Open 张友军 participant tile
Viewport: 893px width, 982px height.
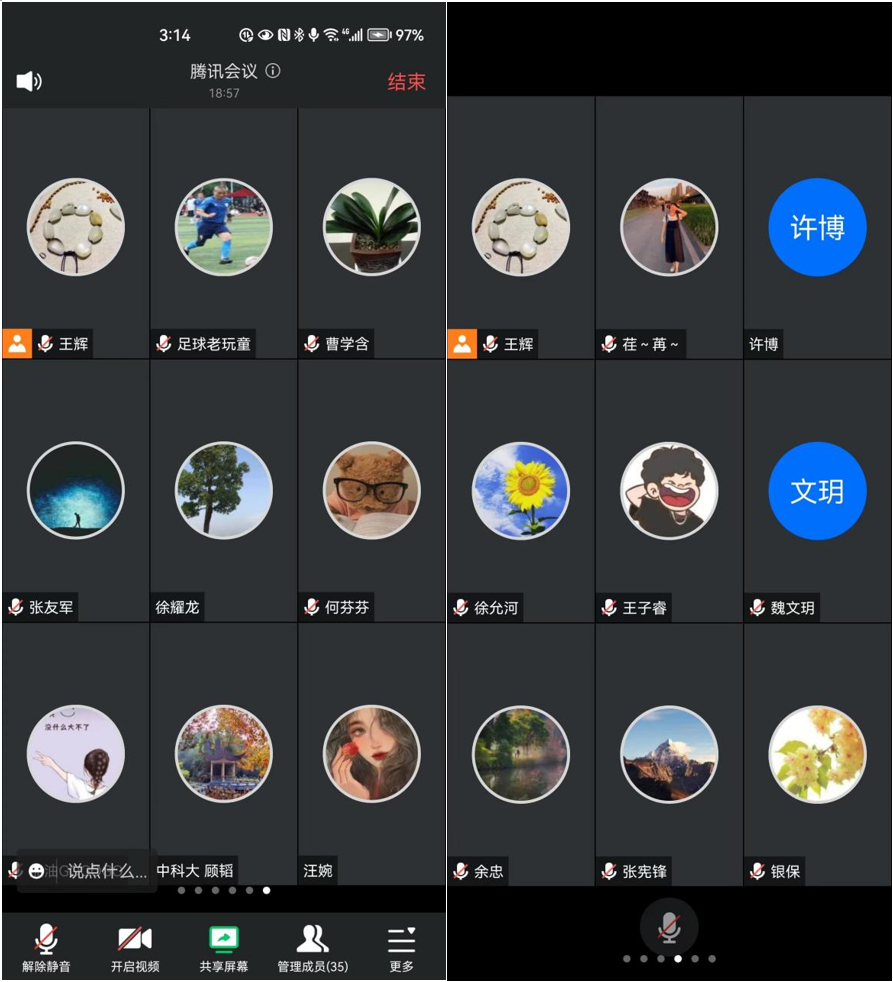tap(76, 490)
